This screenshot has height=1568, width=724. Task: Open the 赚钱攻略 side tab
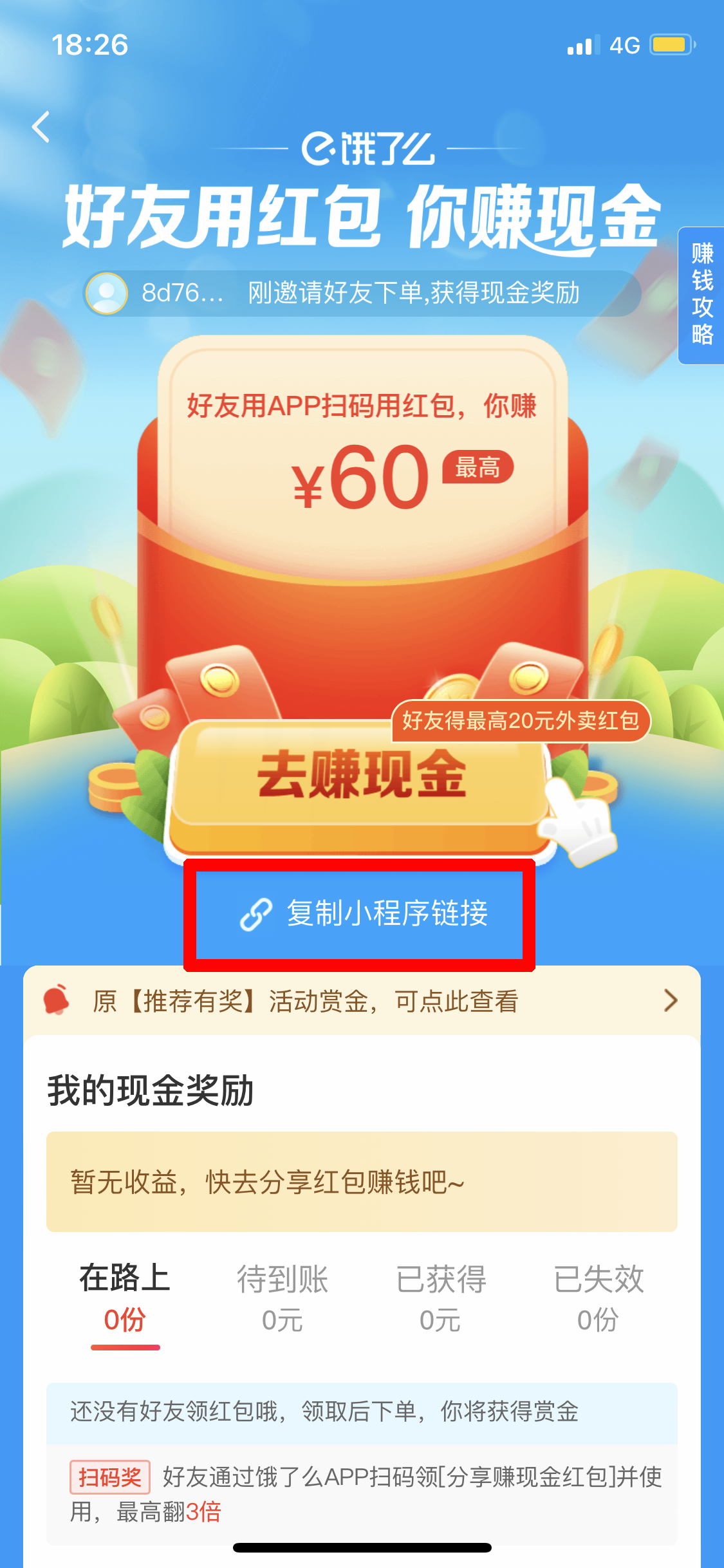701,295
